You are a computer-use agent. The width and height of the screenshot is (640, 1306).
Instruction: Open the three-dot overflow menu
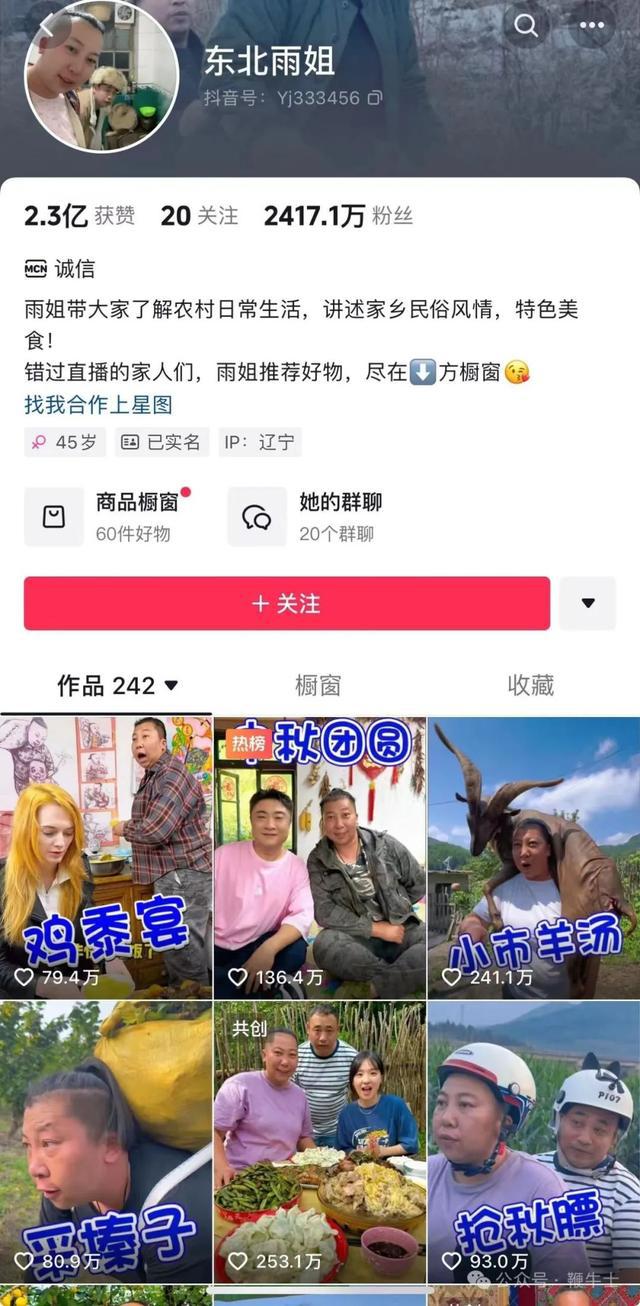(592, 24)
